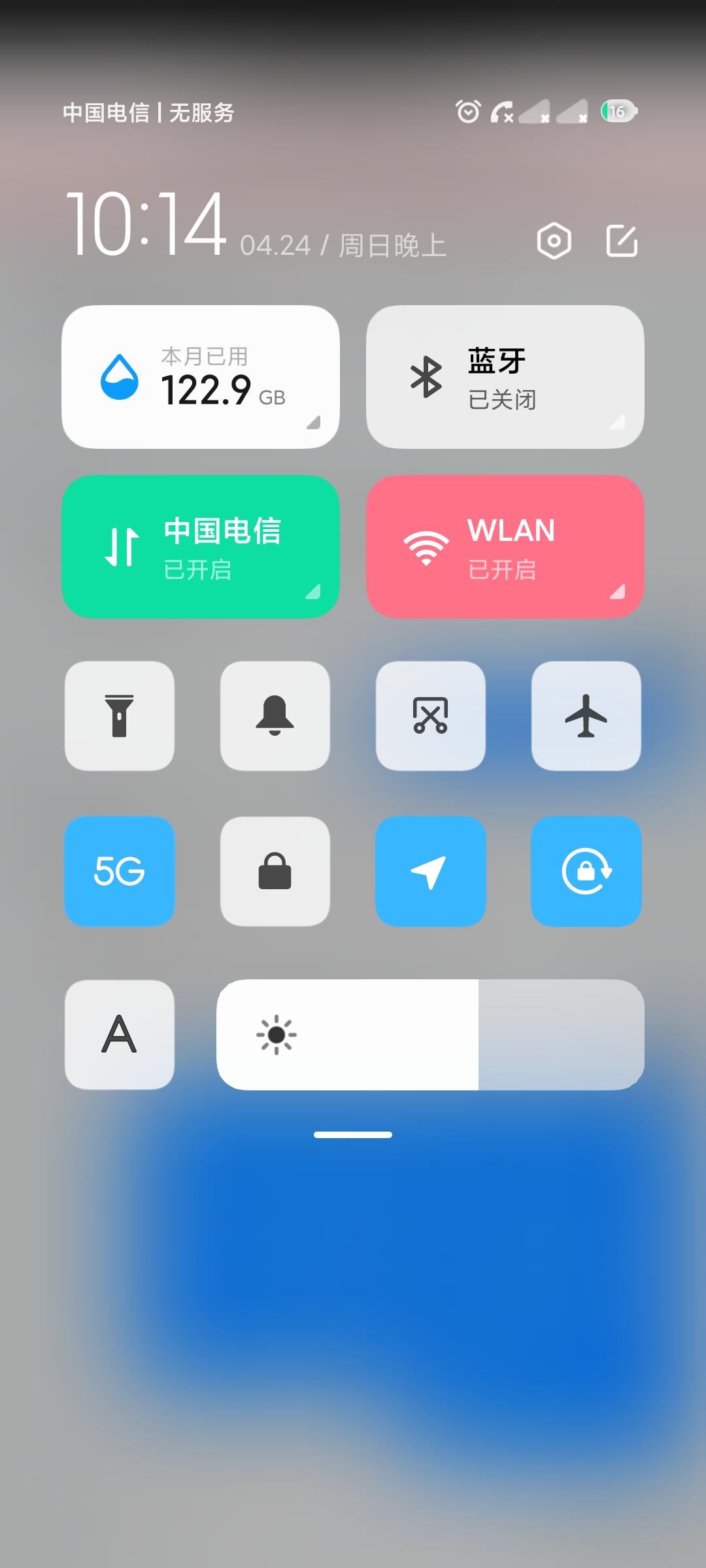This screenshot has height=1568, width=706.
Task: Turn on Bluetooth (蓝牙)
Action: point(505,377)
